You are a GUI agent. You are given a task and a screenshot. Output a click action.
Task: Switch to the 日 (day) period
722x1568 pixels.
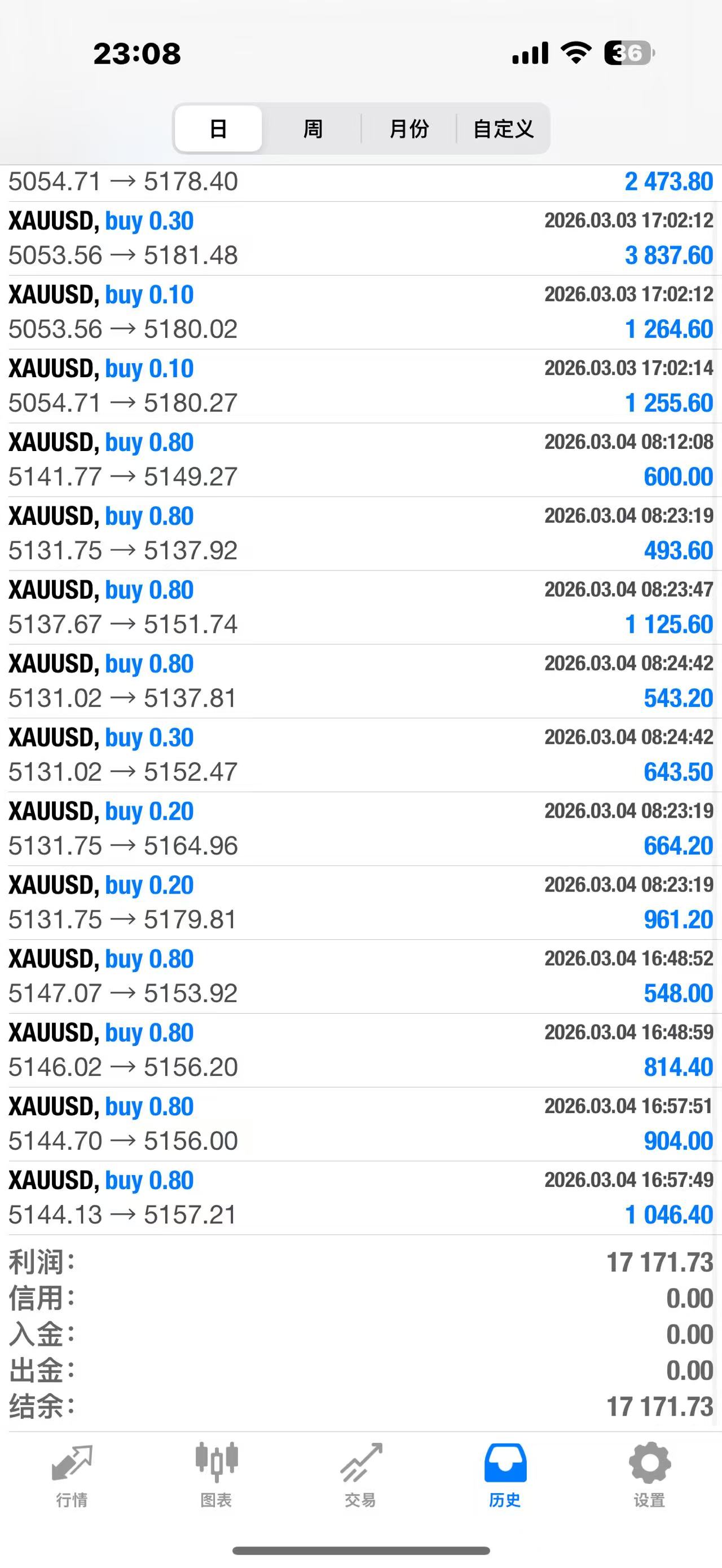coord(218,129)
